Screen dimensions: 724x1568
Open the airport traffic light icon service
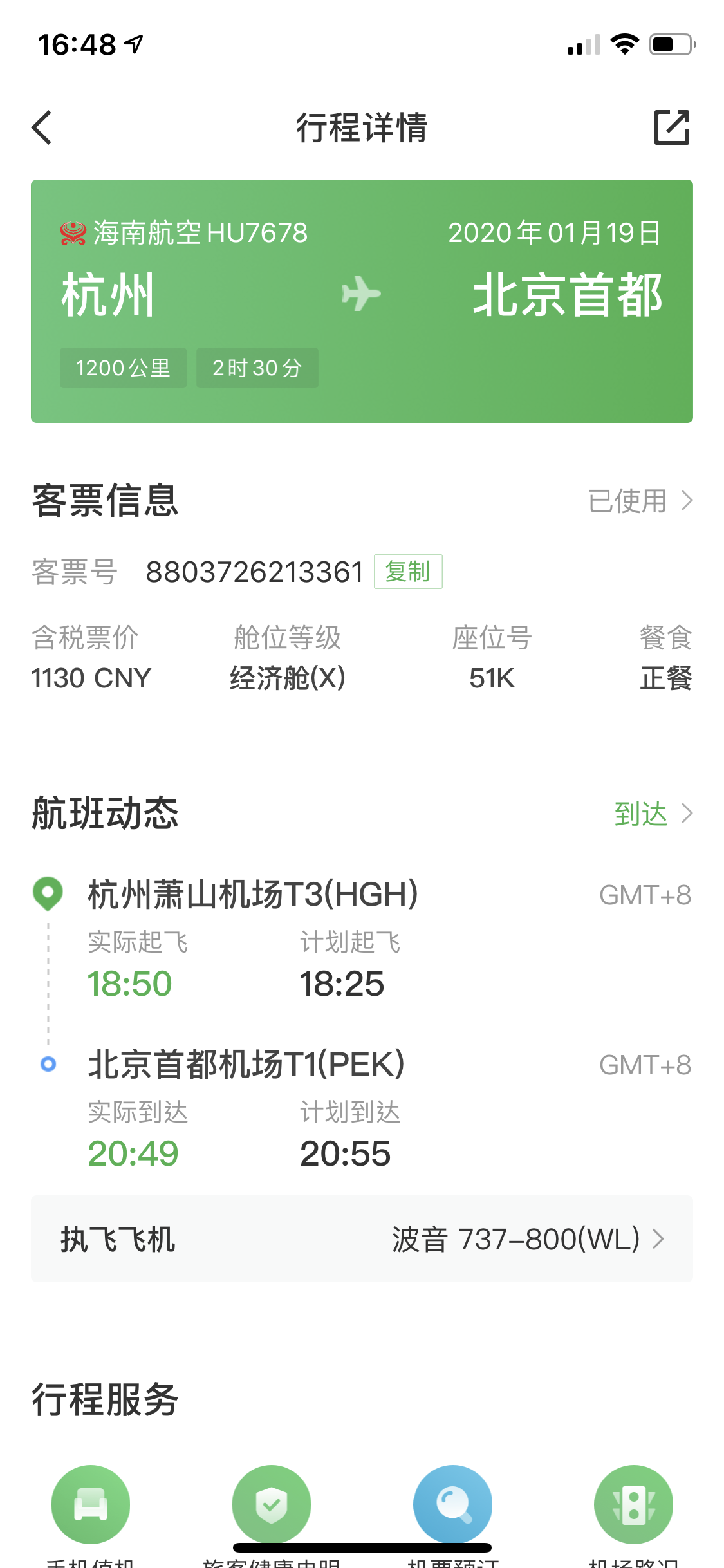(633, 1504)
